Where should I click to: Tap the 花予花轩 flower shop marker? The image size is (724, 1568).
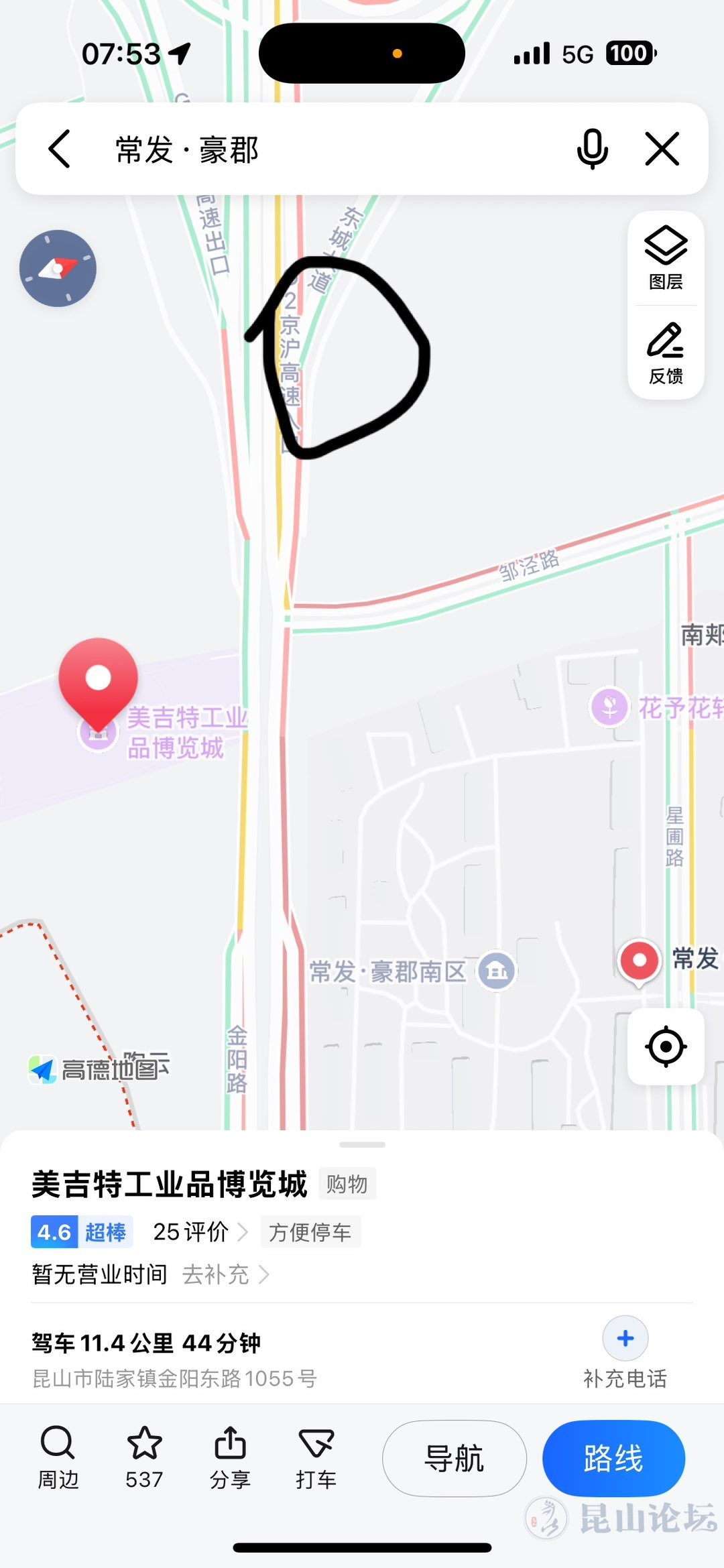click(x=609, y=707)
